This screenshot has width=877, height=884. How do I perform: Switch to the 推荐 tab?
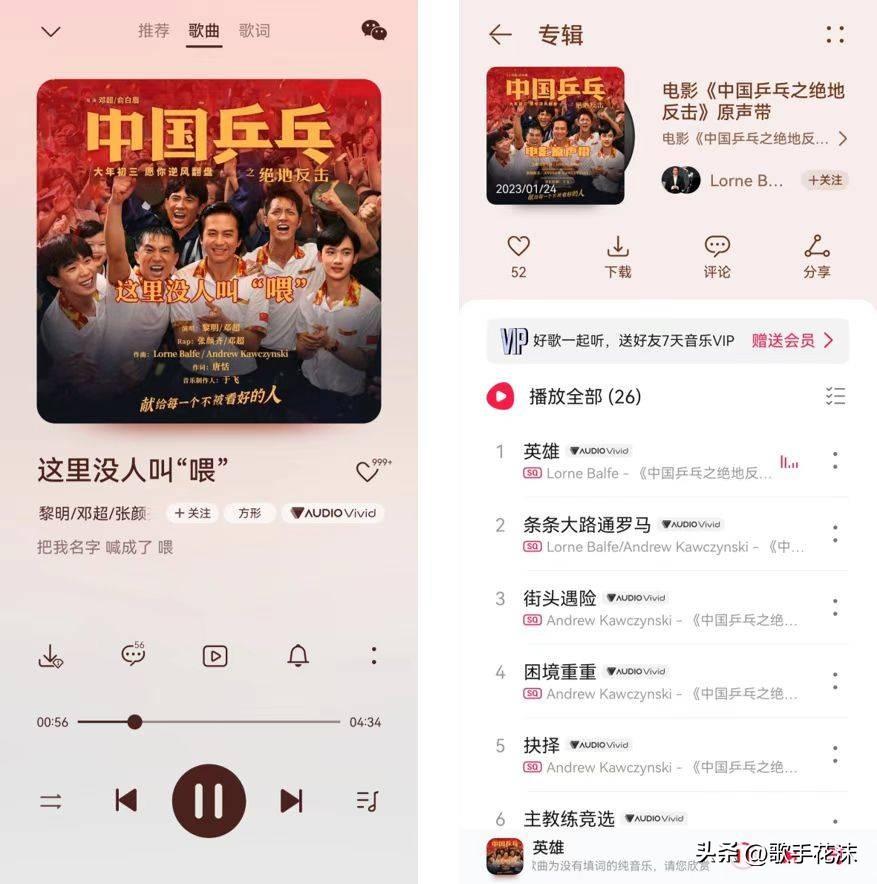[x=153, y=31]
